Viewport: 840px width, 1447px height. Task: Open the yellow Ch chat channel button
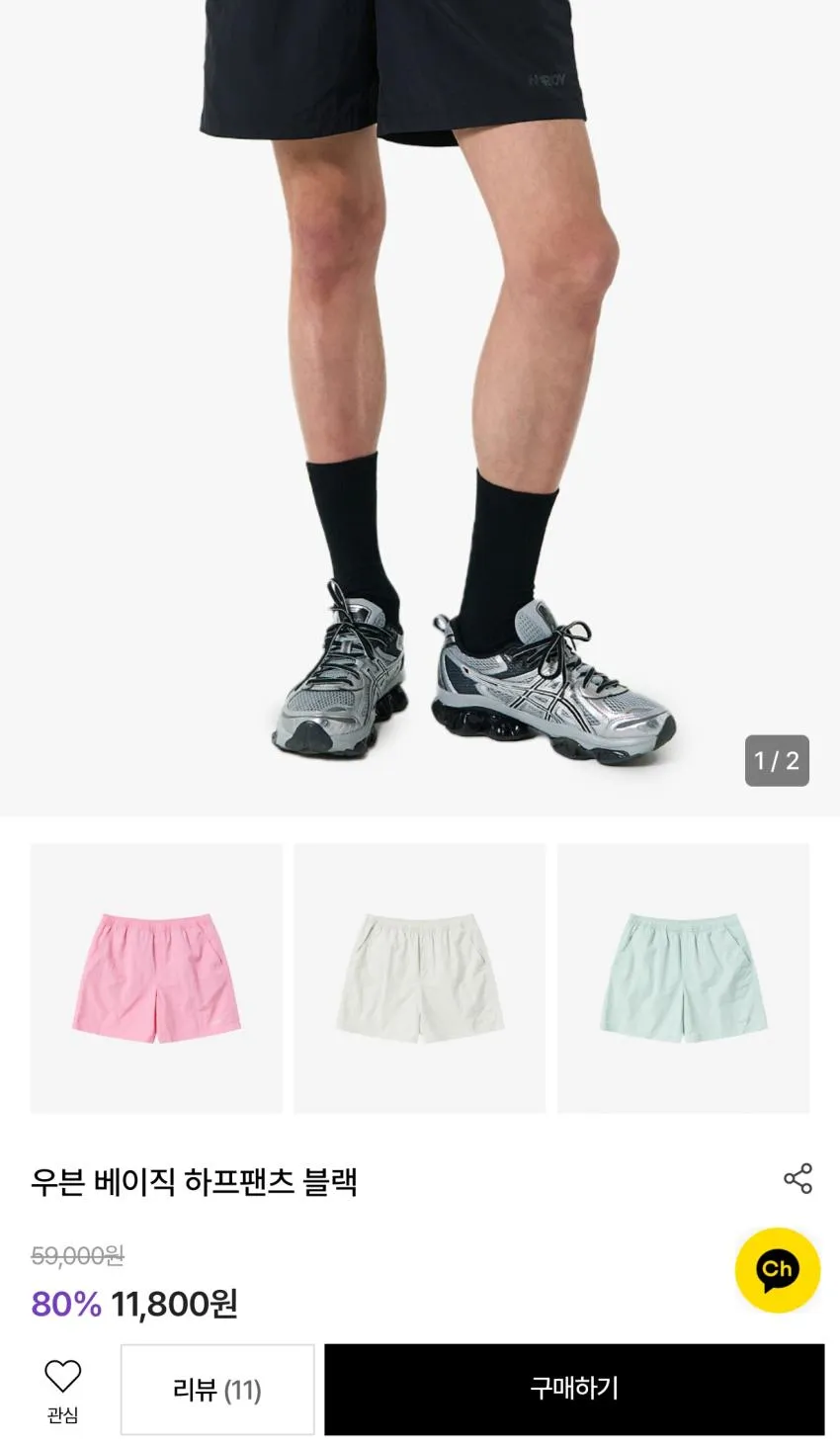tap(778, 1270)
